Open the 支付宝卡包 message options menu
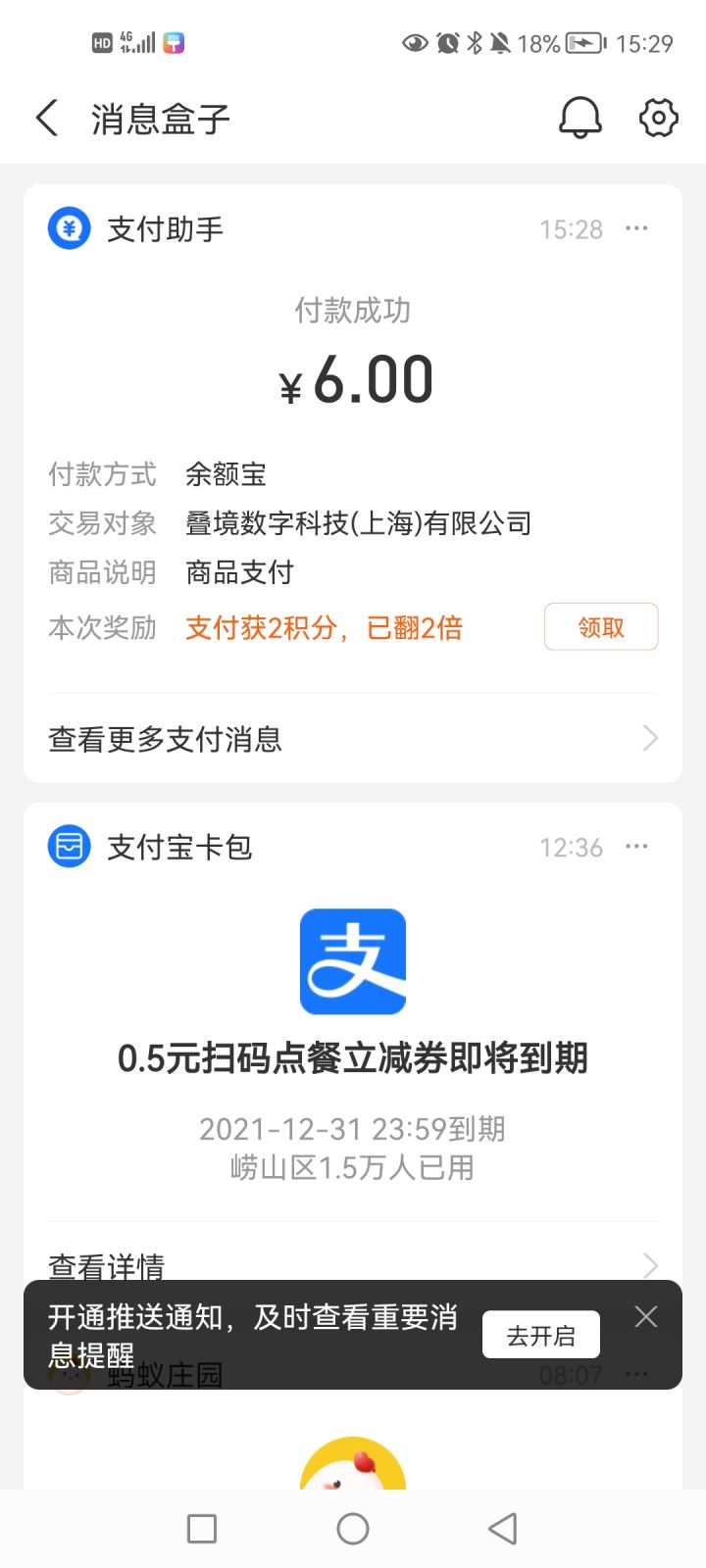706x1568 pixels. click(636, 847)
